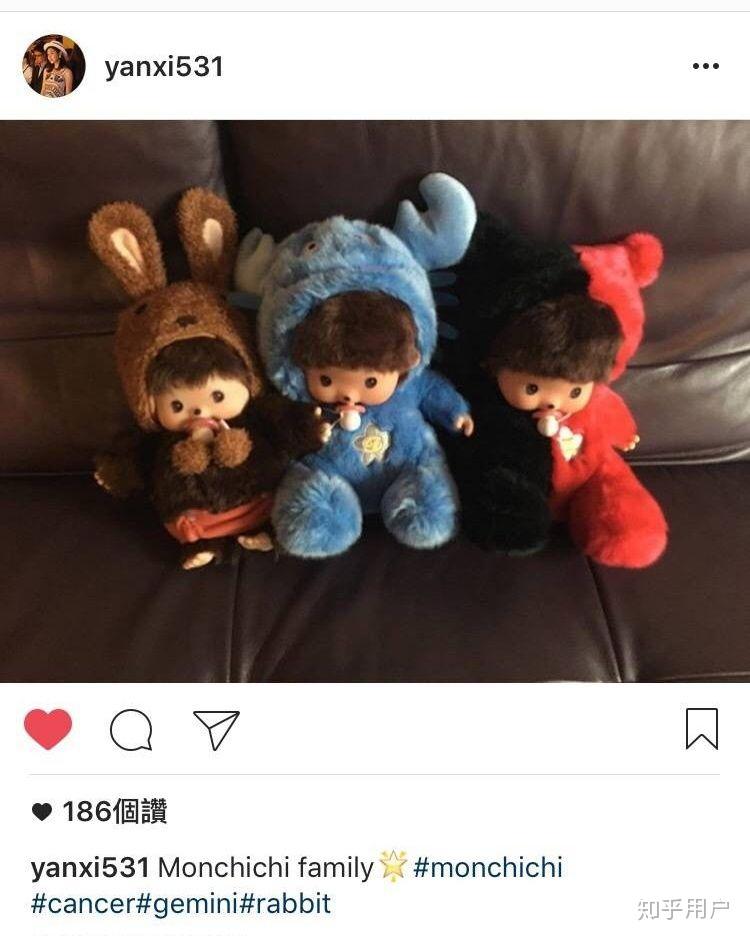View the list of 186 likes
The image size is (750, 936).
pos(113,811)
